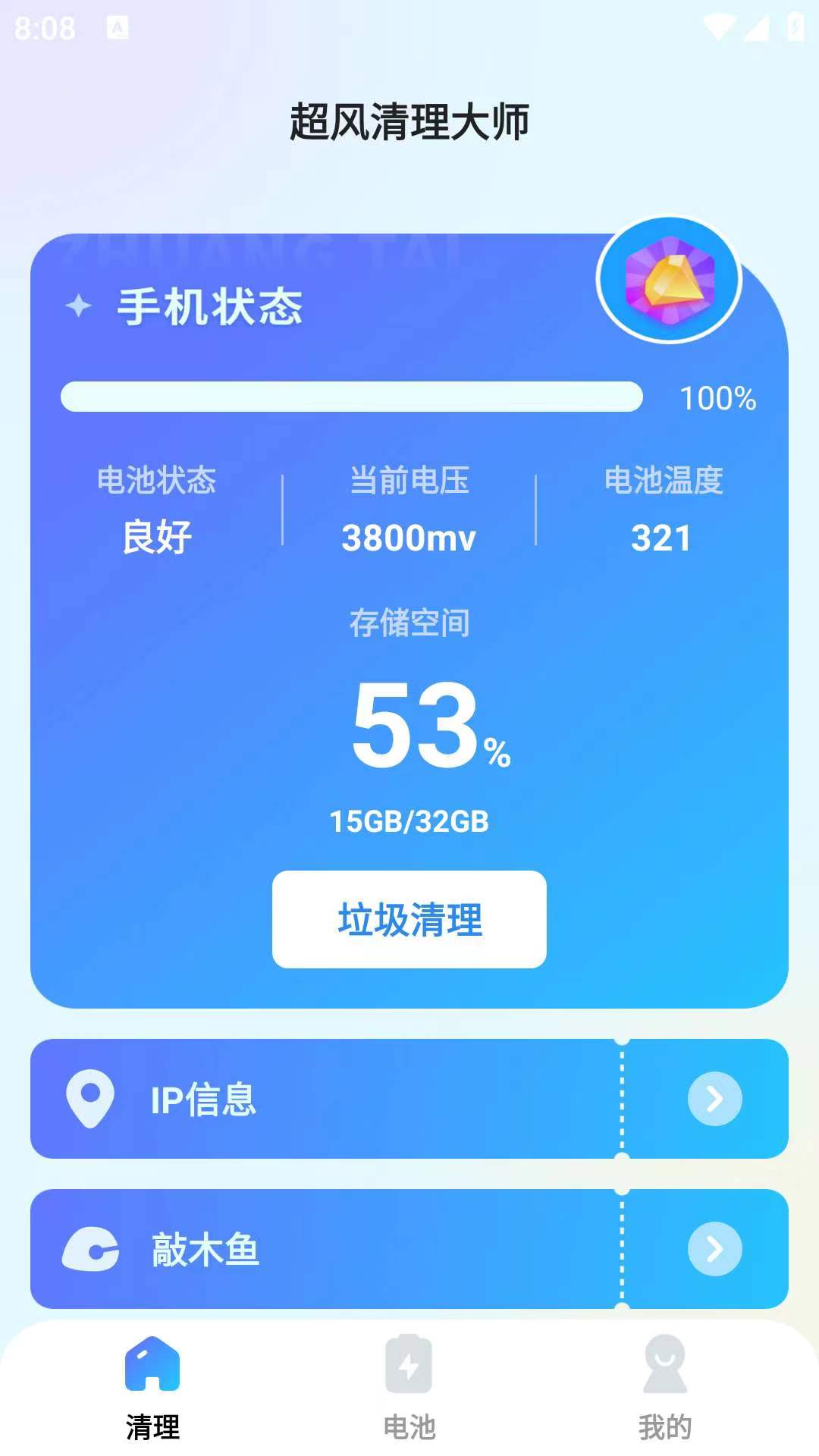Image resolution: width=819 pixels, height=1456 pixels.
Task: Switch to the 电池 tab
Action: 409,1426
